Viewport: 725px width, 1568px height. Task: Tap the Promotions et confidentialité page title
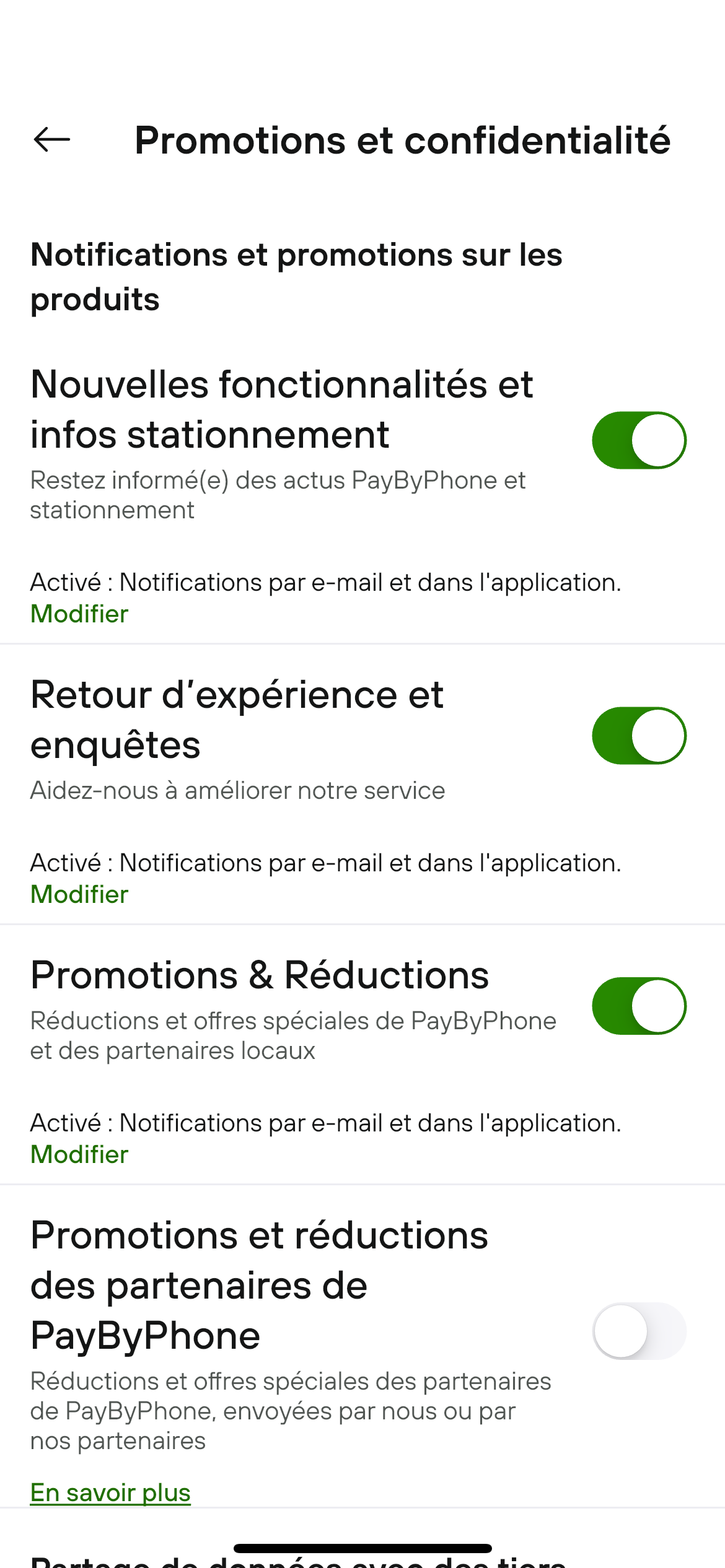[x=402, y=140]
